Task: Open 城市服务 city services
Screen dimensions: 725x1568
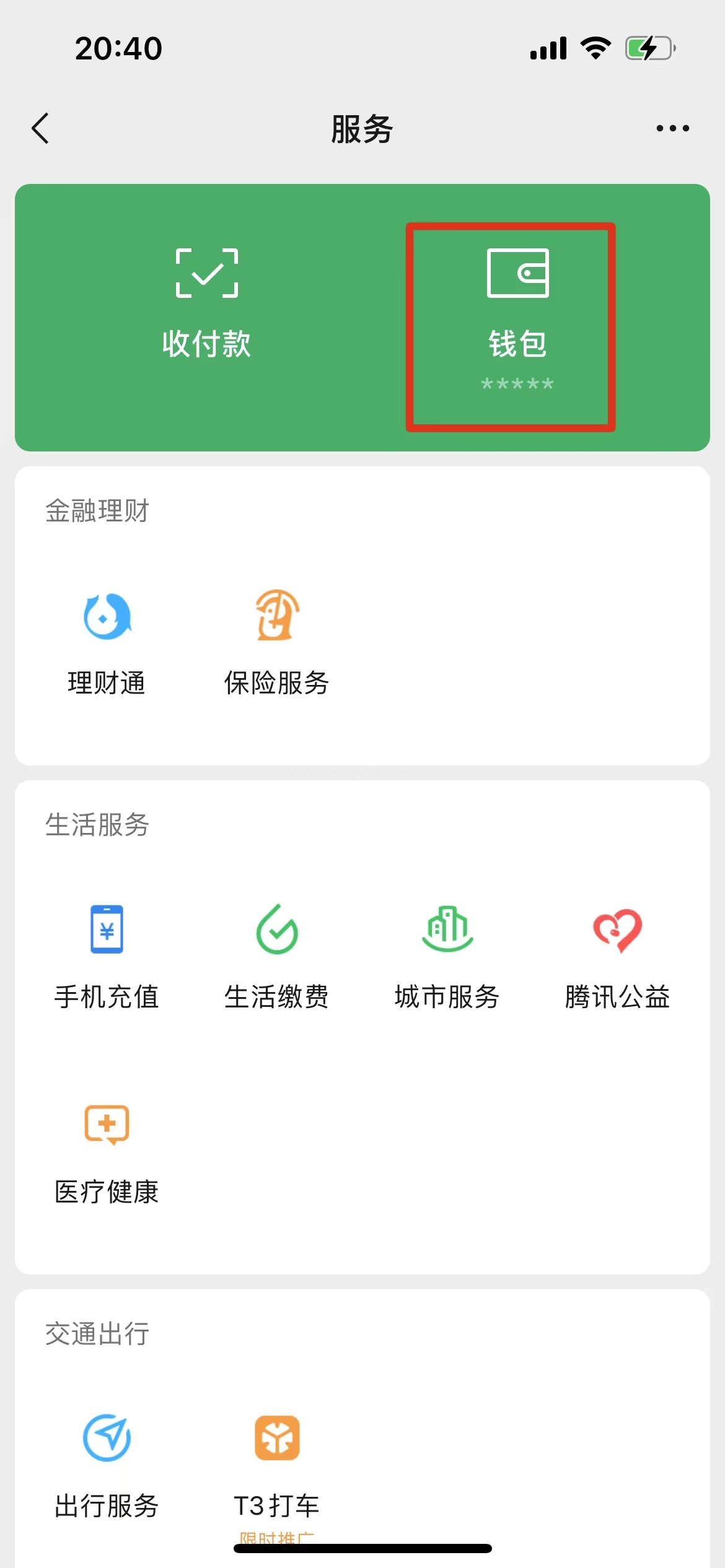Action: [447, 935]
